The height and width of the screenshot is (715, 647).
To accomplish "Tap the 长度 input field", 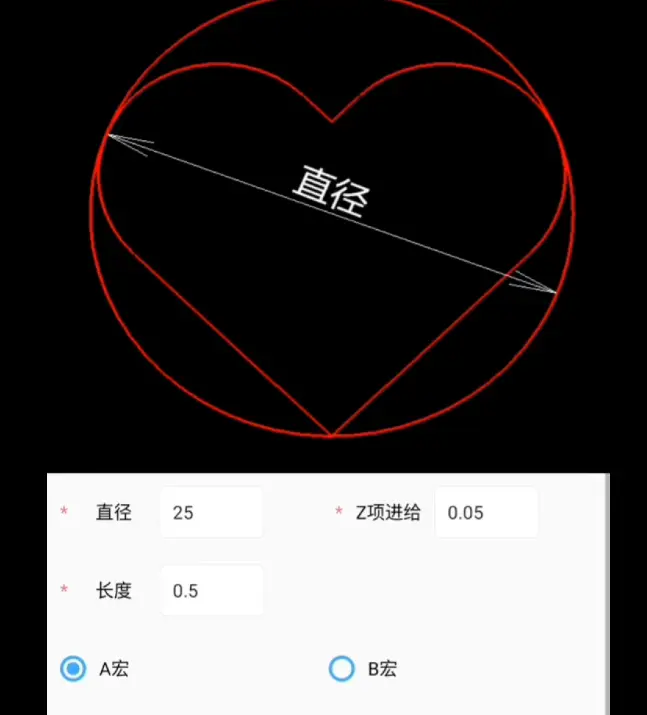I will 211,591.
